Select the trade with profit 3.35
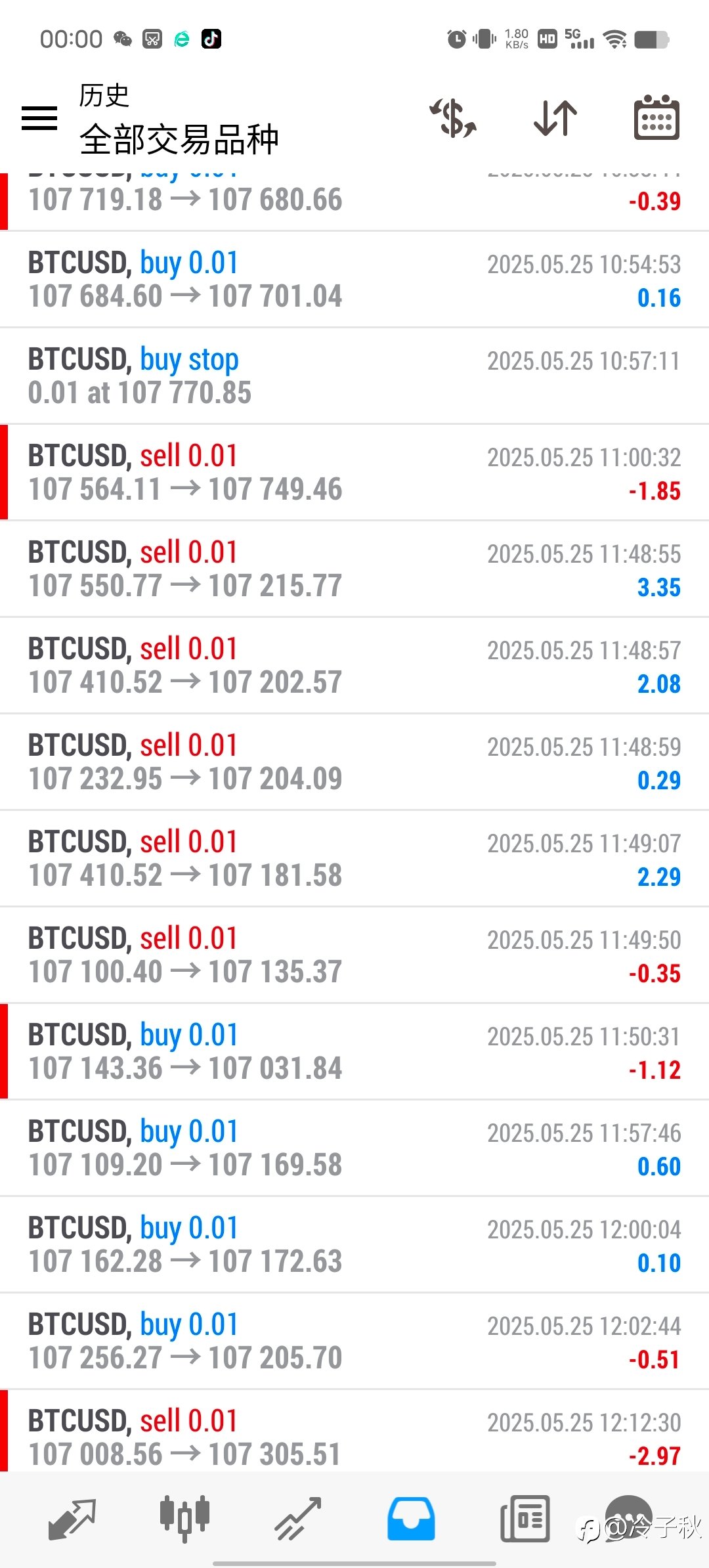 click(x=354, y=569)
